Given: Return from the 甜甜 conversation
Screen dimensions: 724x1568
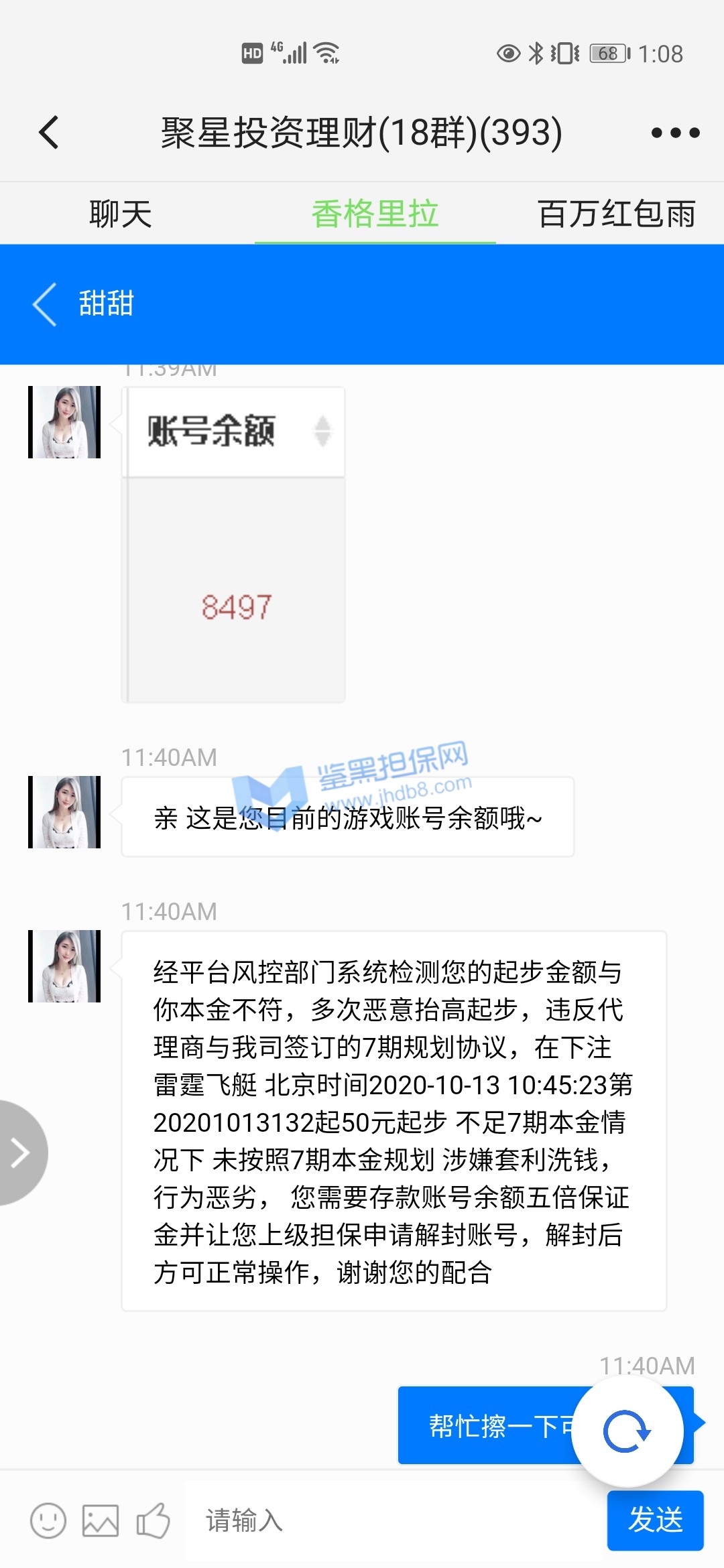Looking at the screenshot, I should pos(46,304).
